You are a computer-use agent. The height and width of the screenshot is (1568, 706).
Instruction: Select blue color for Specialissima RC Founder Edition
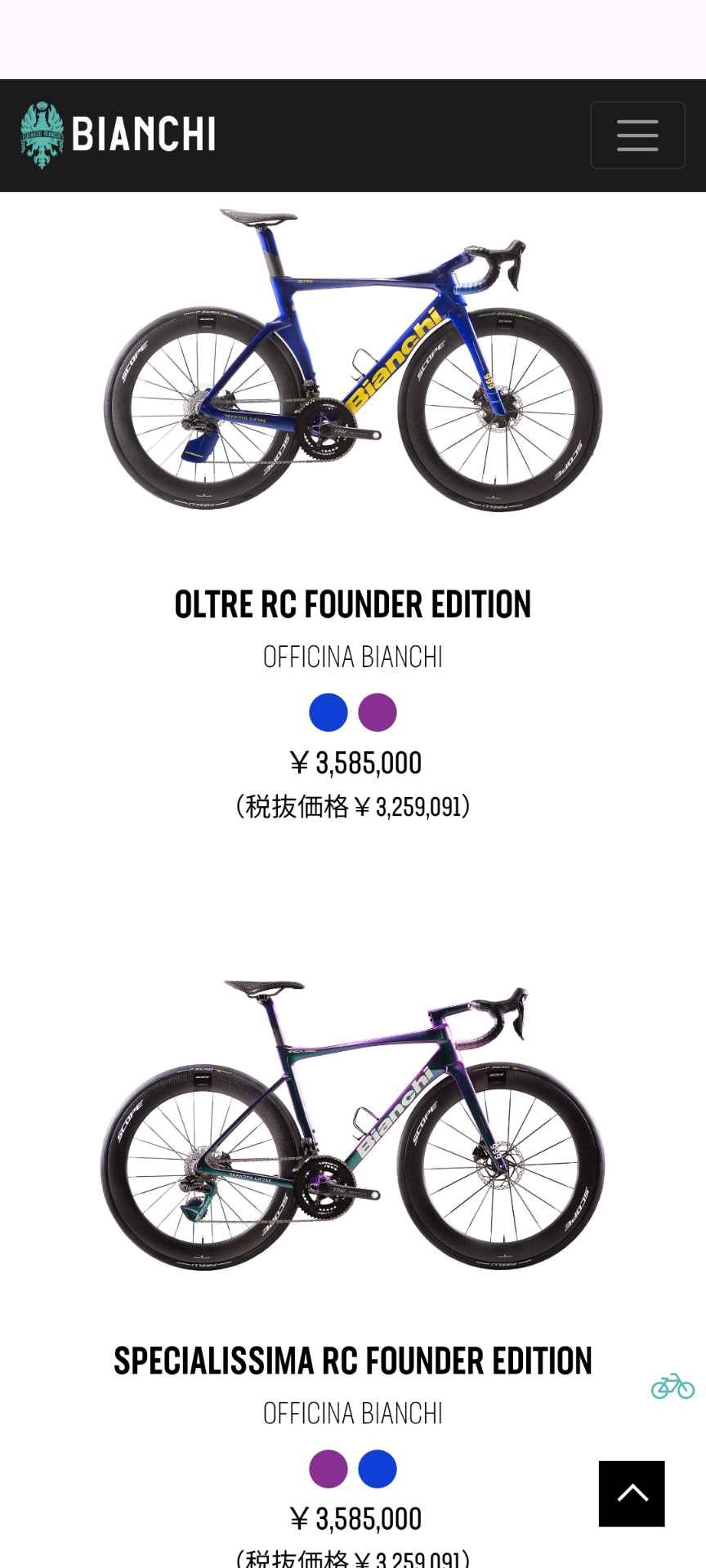click(x=378, y=1469)
